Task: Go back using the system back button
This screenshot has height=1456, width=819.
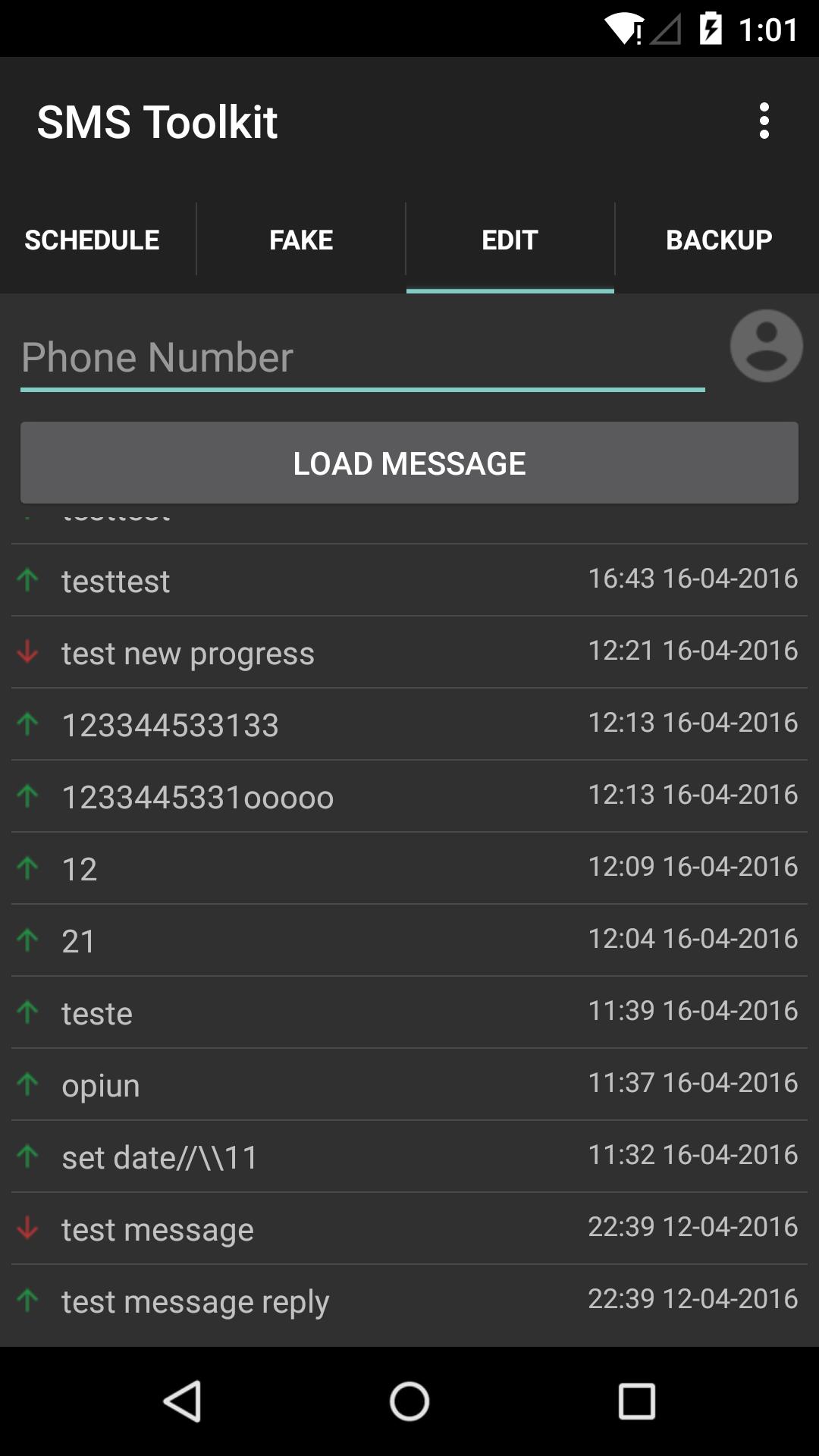Action: (182, 1401)
